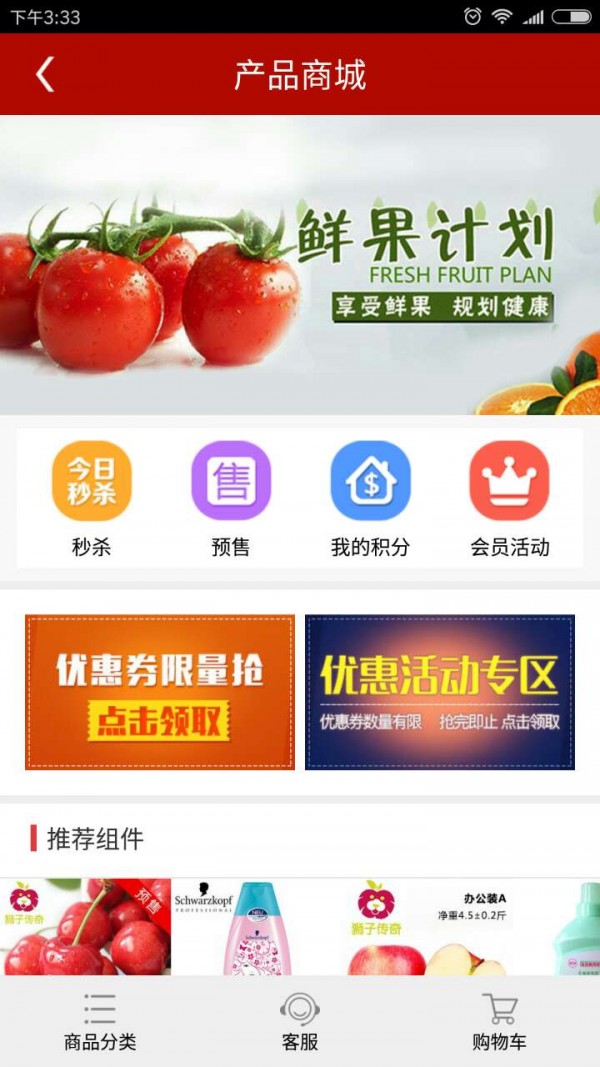Go back using the header arrow
600x1067 pixels.
(x=45, y=75)
